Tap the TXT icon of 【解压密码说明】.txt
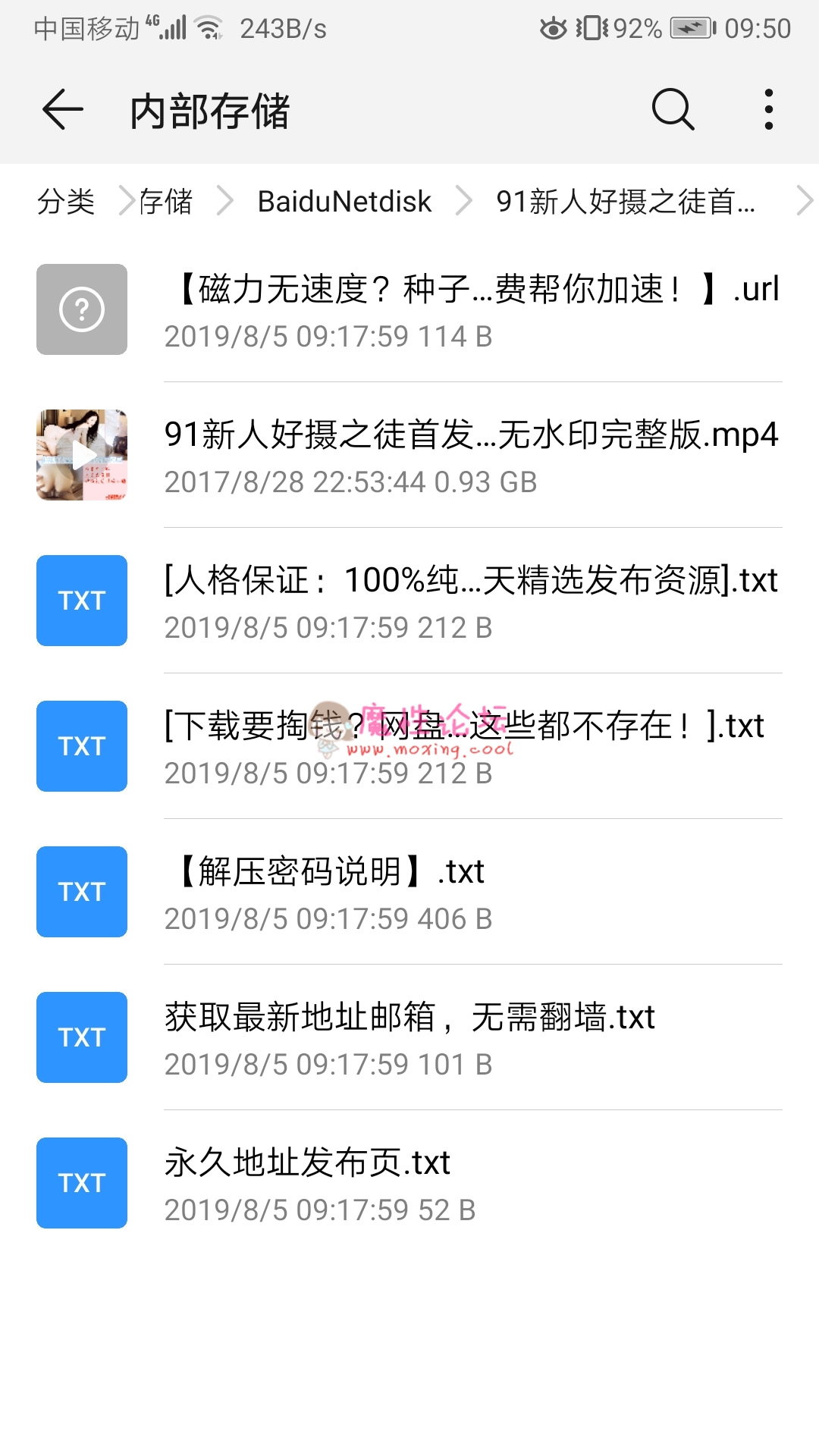 tap(81, 892)
